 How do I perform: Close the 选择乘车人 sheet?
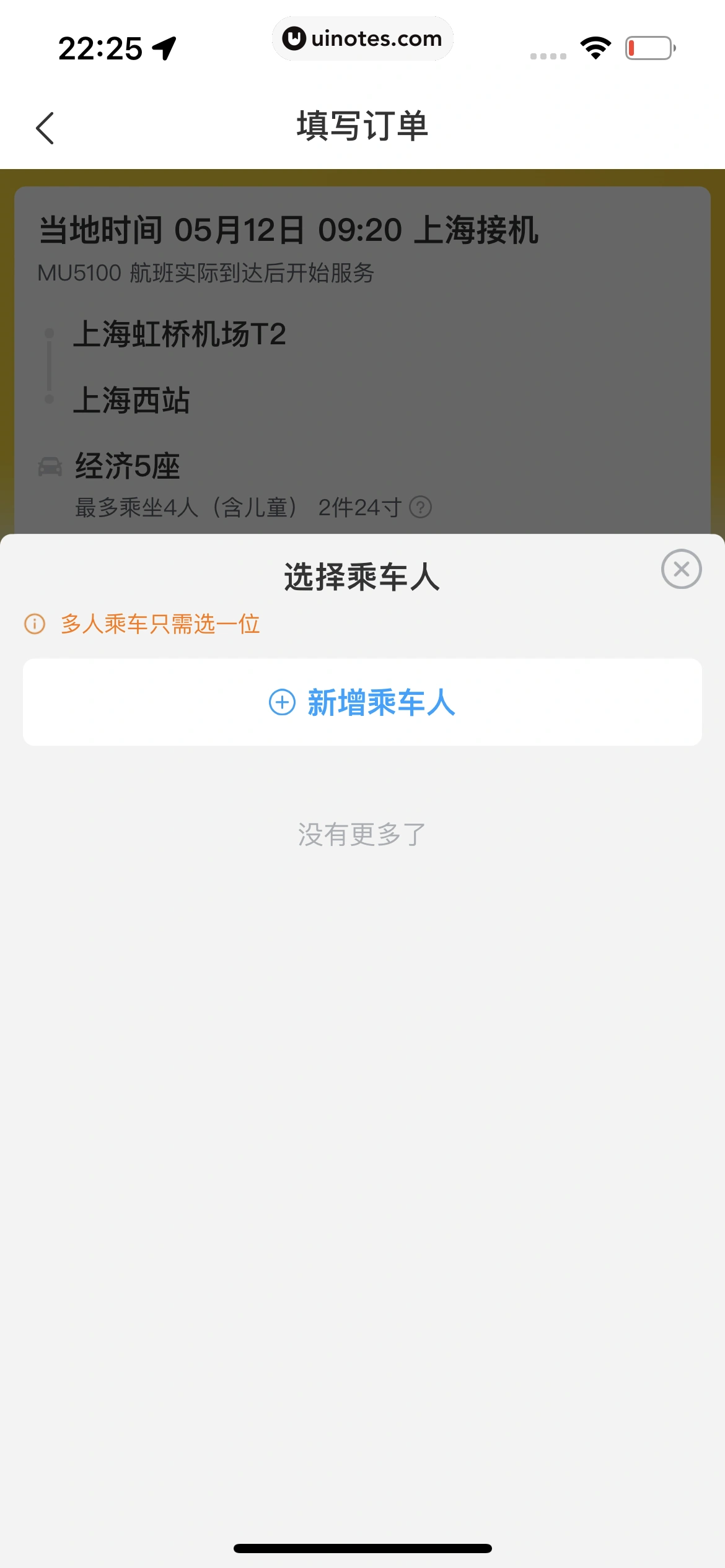click(x=681, y=569)
